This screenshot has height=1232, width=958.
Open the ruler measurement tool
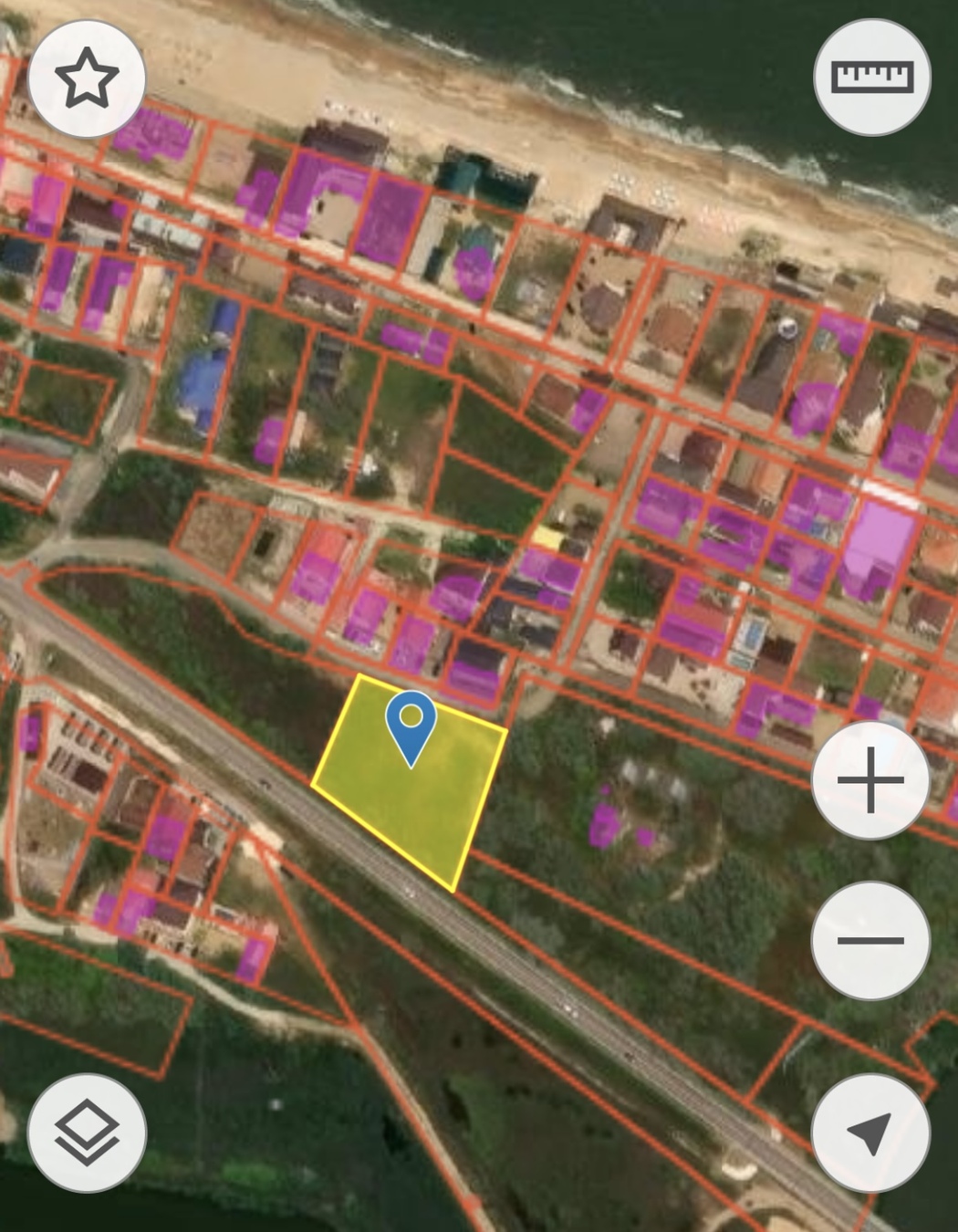pos(871,77)
